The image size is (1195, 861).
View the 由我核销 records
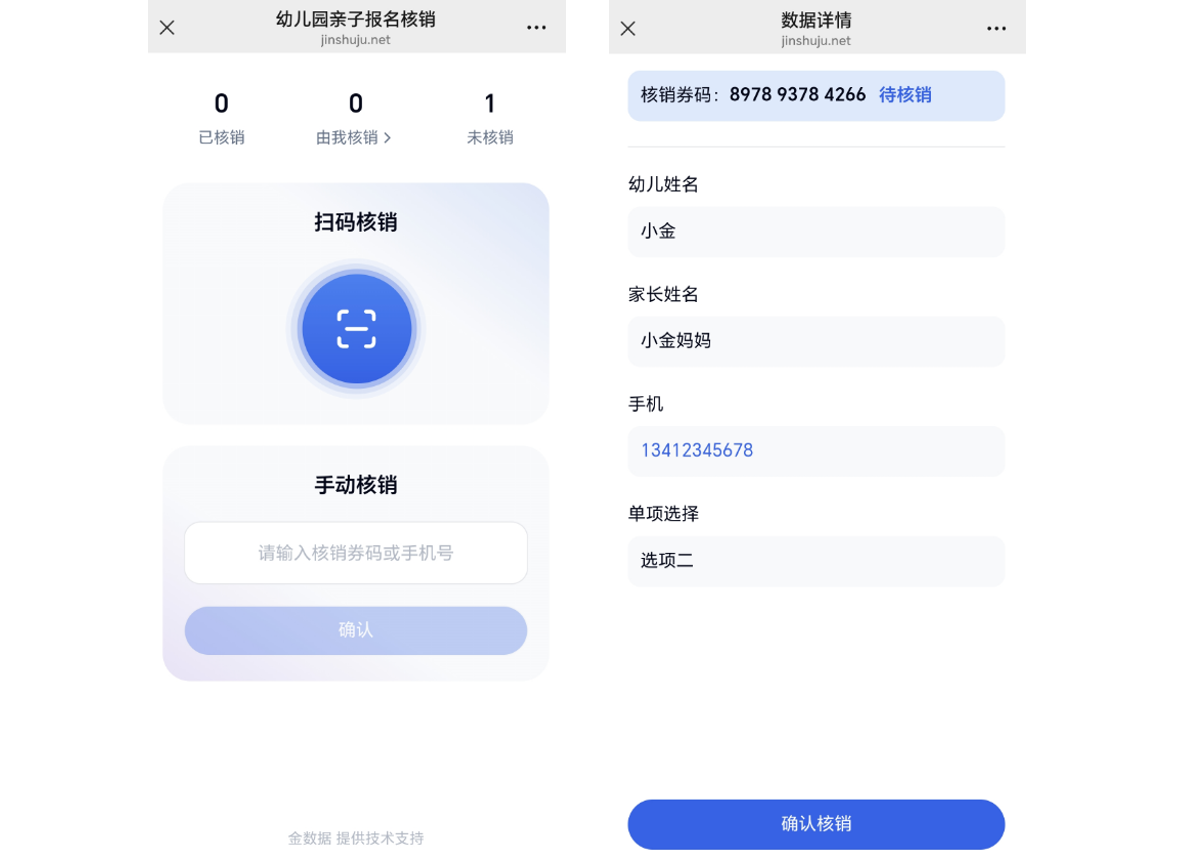[355, 137]
